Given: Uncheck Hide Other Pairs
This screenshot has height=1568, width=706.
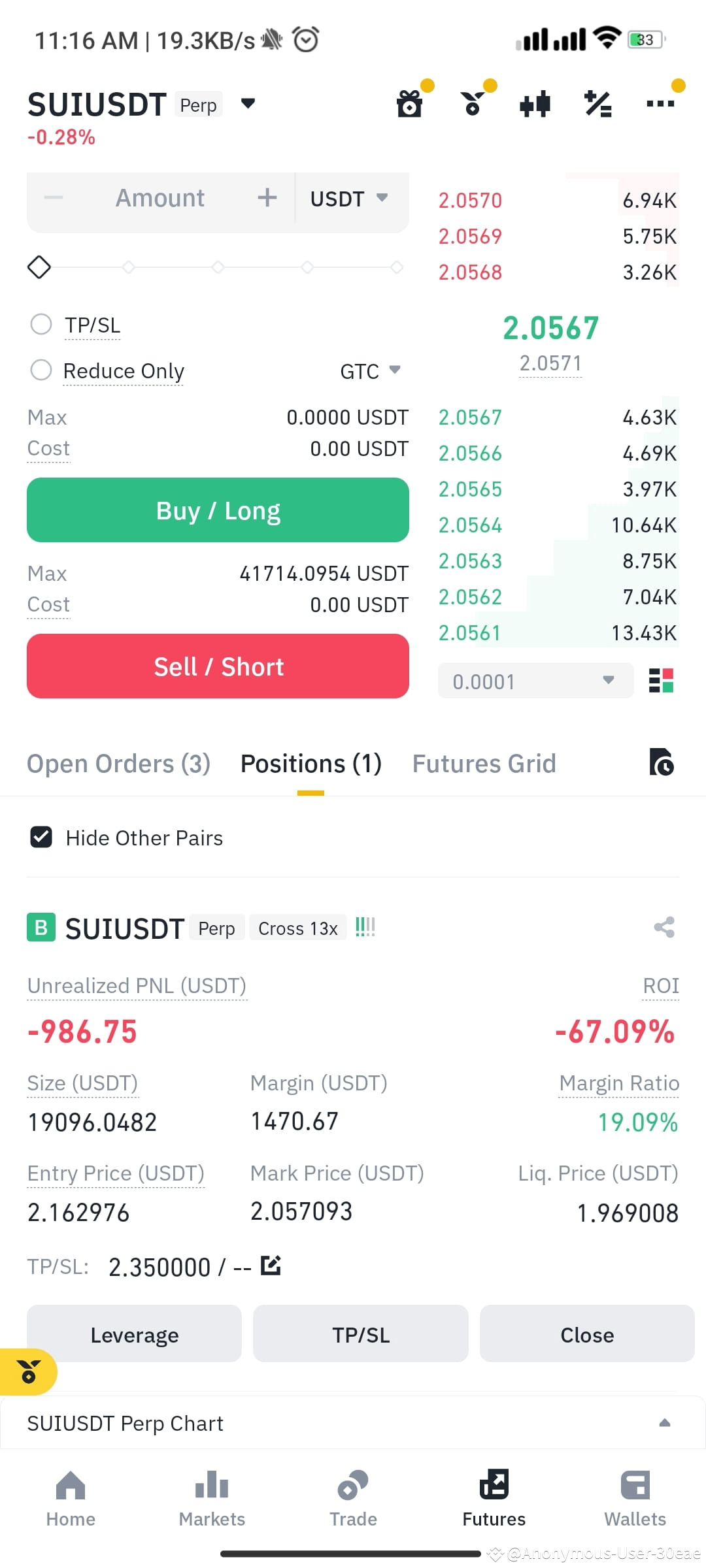Looking at the screenshot, I should [41, 838].
